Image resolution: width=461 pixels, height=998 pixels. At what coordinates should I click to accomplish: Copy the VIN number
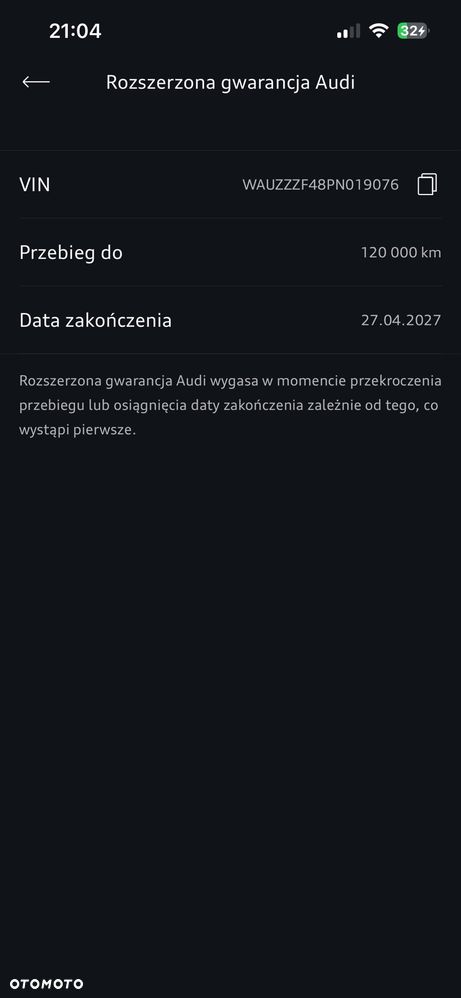[x=427, y=185]
